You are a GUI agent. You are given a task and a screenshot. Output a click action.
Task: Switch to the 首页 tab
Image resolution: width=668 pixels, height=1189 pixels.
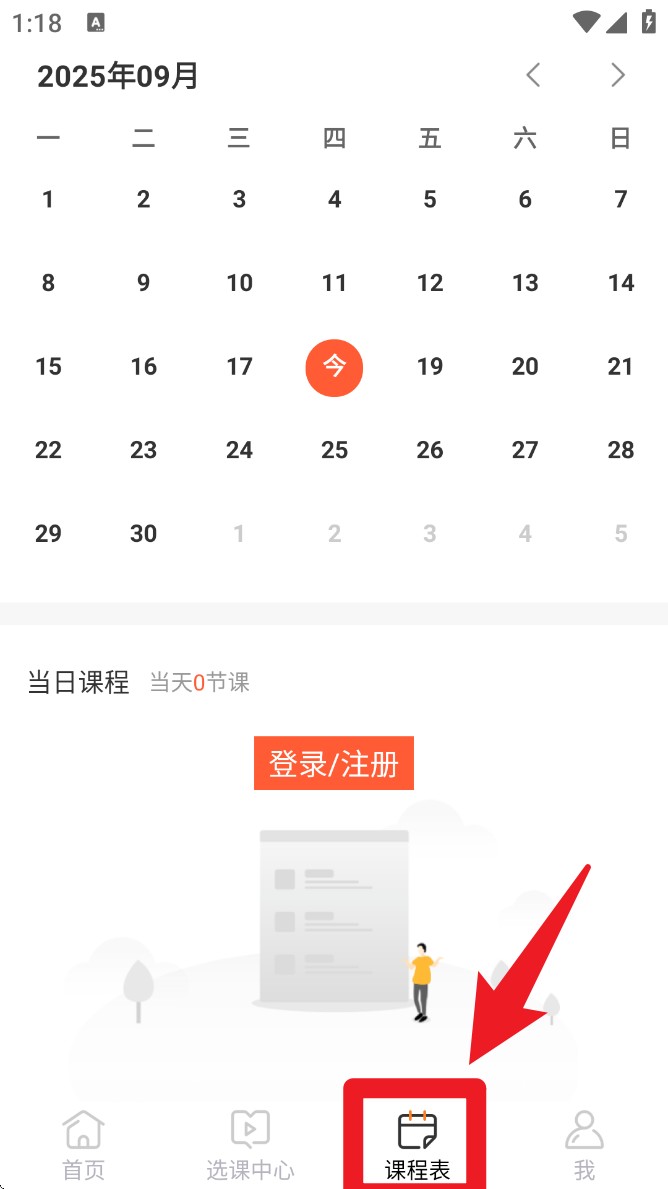pyautogui.click(x=83, y=1144)
